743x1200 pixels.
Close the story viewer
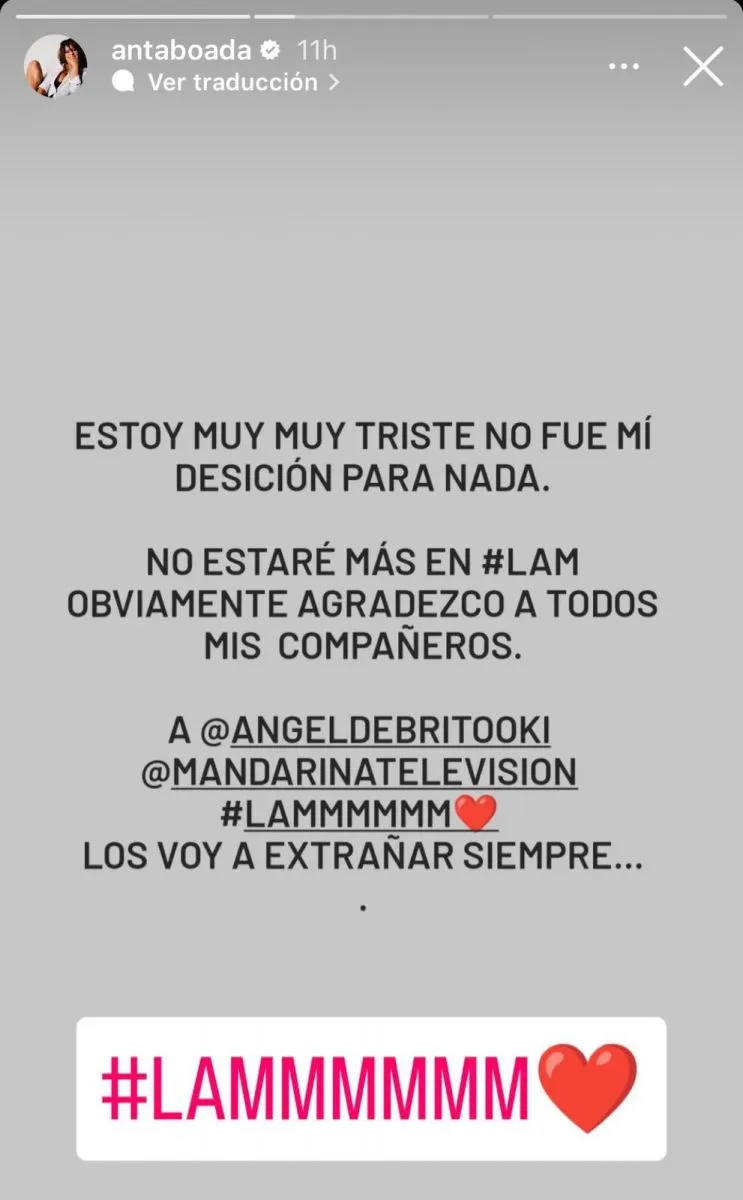point(702,66)
